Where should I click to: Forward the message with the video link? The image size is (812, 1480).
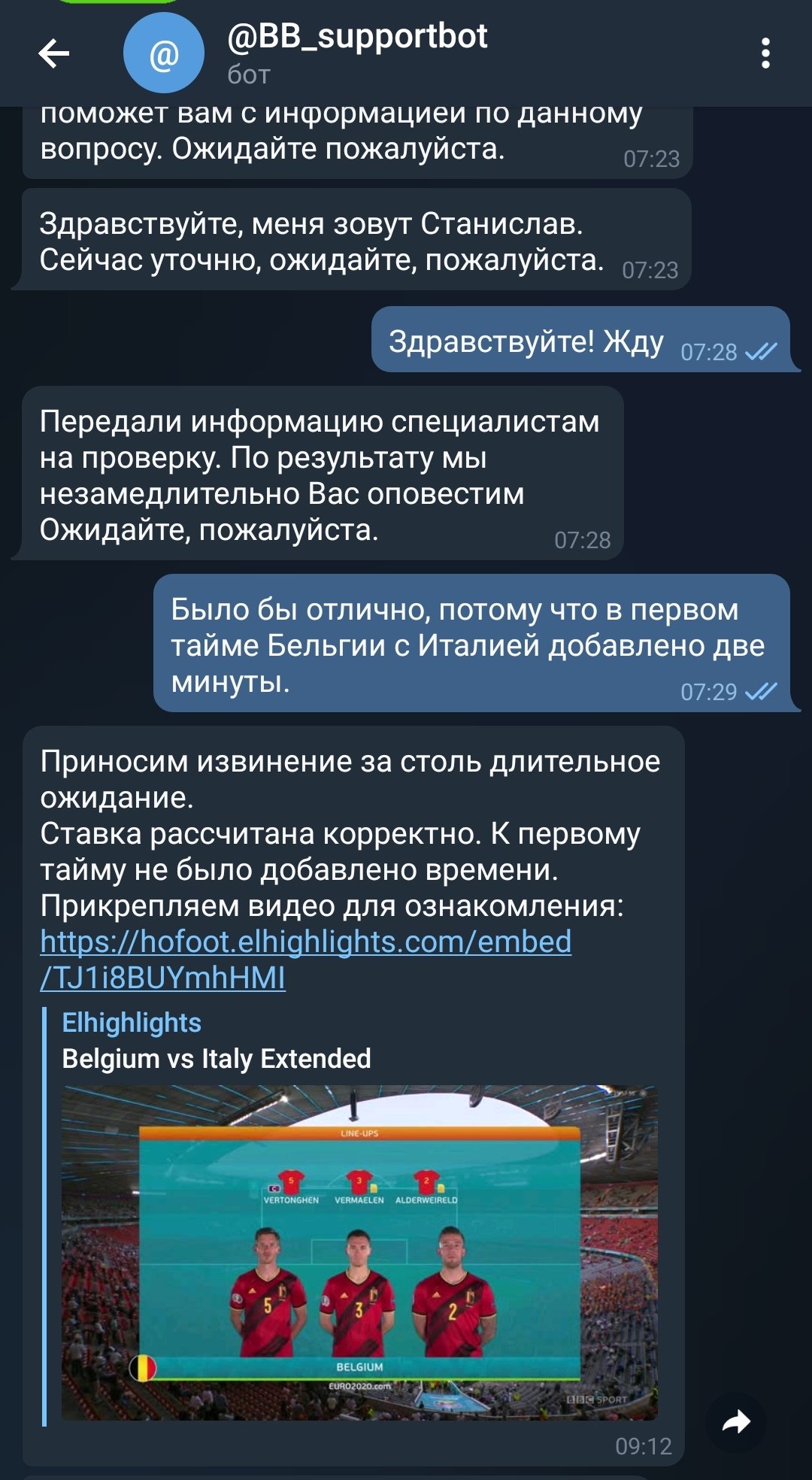point(735,1421)
